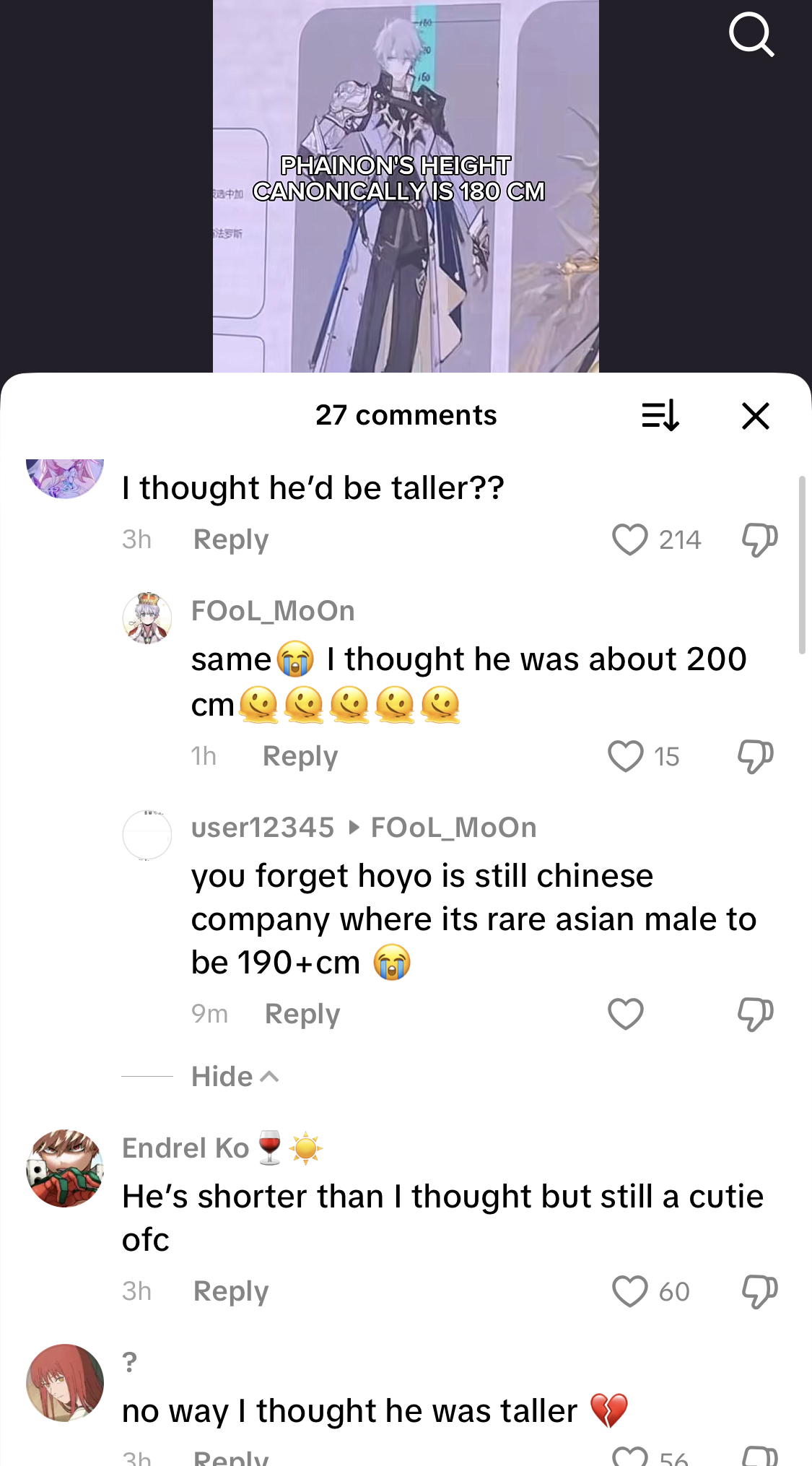
Task: Reply to "I thought he'd be taller??" comment
Action: [231, 539]
